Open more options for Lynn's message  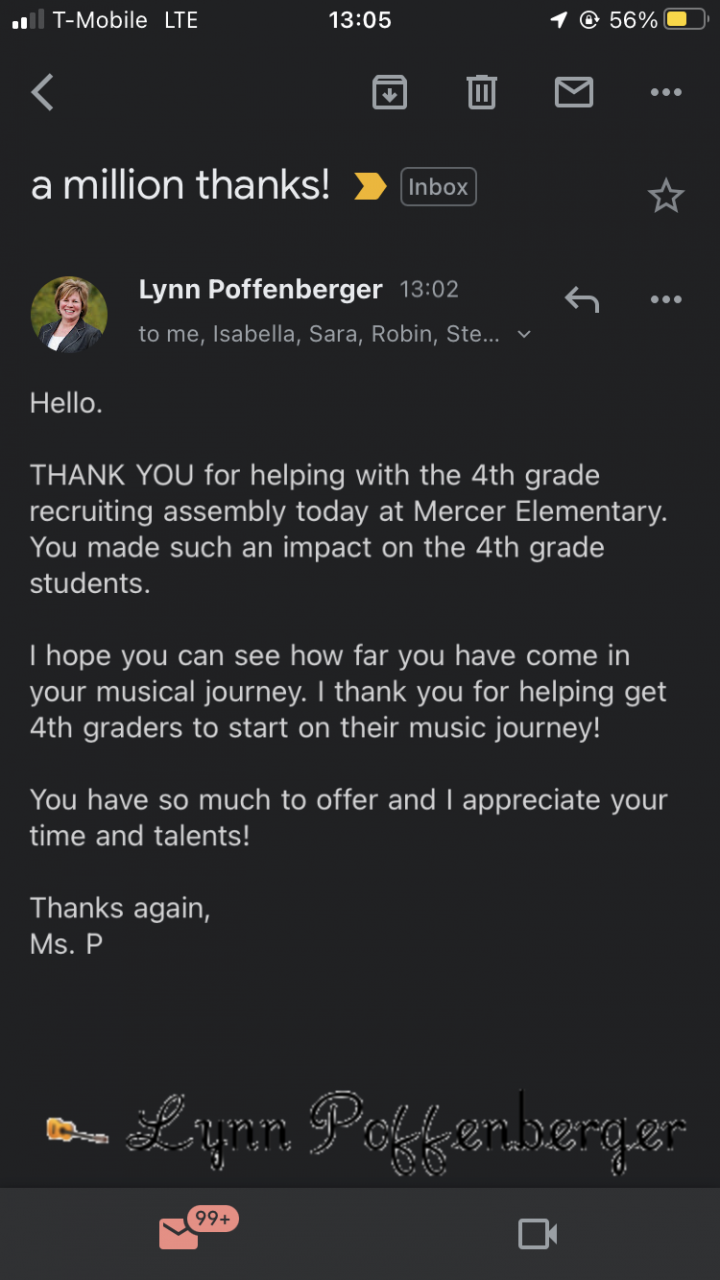coord(665,299)
